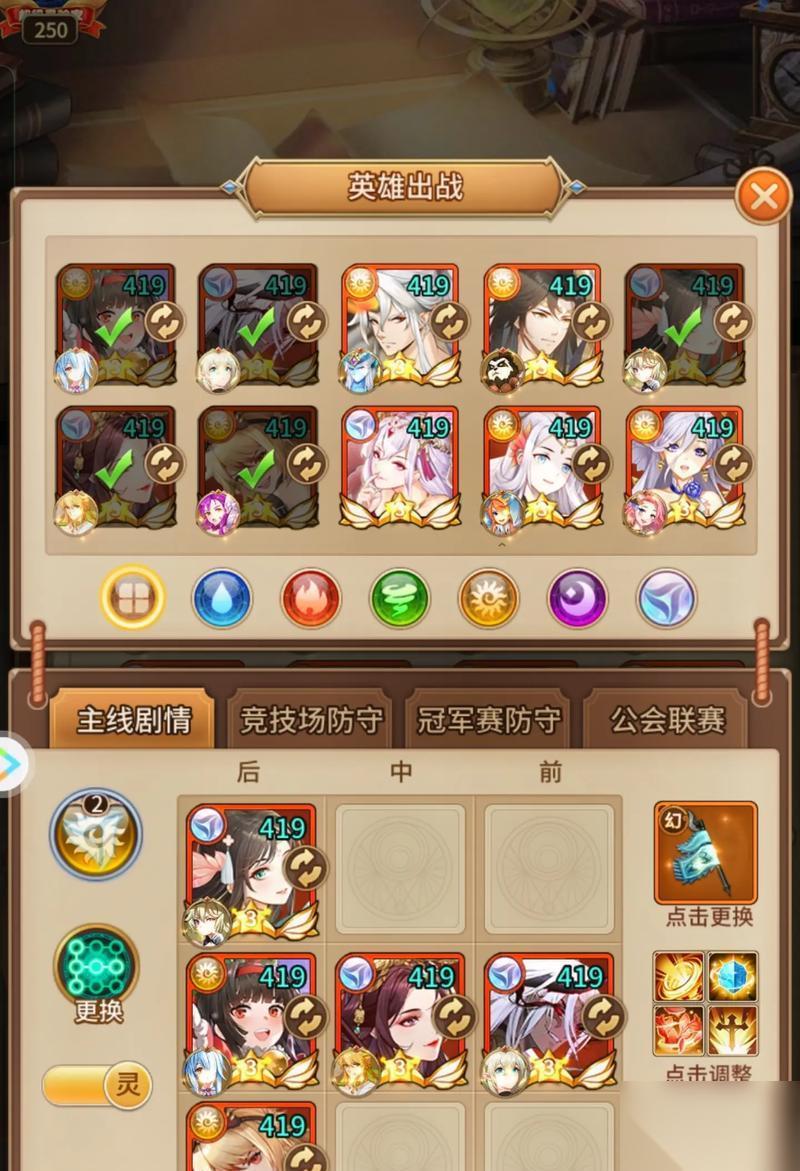Switch to 竞技场防守 tab
This screenshot has width=800, height=1171.
[x=311, y=719]
